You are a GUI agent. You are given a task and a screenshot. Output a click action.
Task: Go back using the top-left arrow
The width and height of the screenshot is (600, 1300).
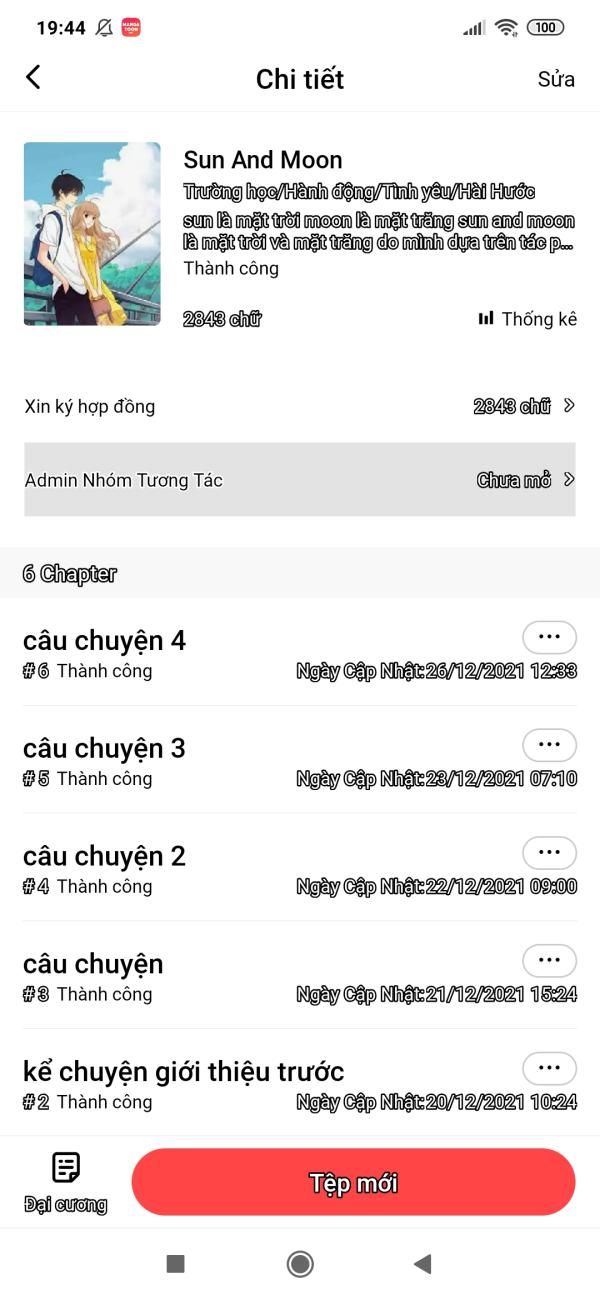[x=33, y=78]
